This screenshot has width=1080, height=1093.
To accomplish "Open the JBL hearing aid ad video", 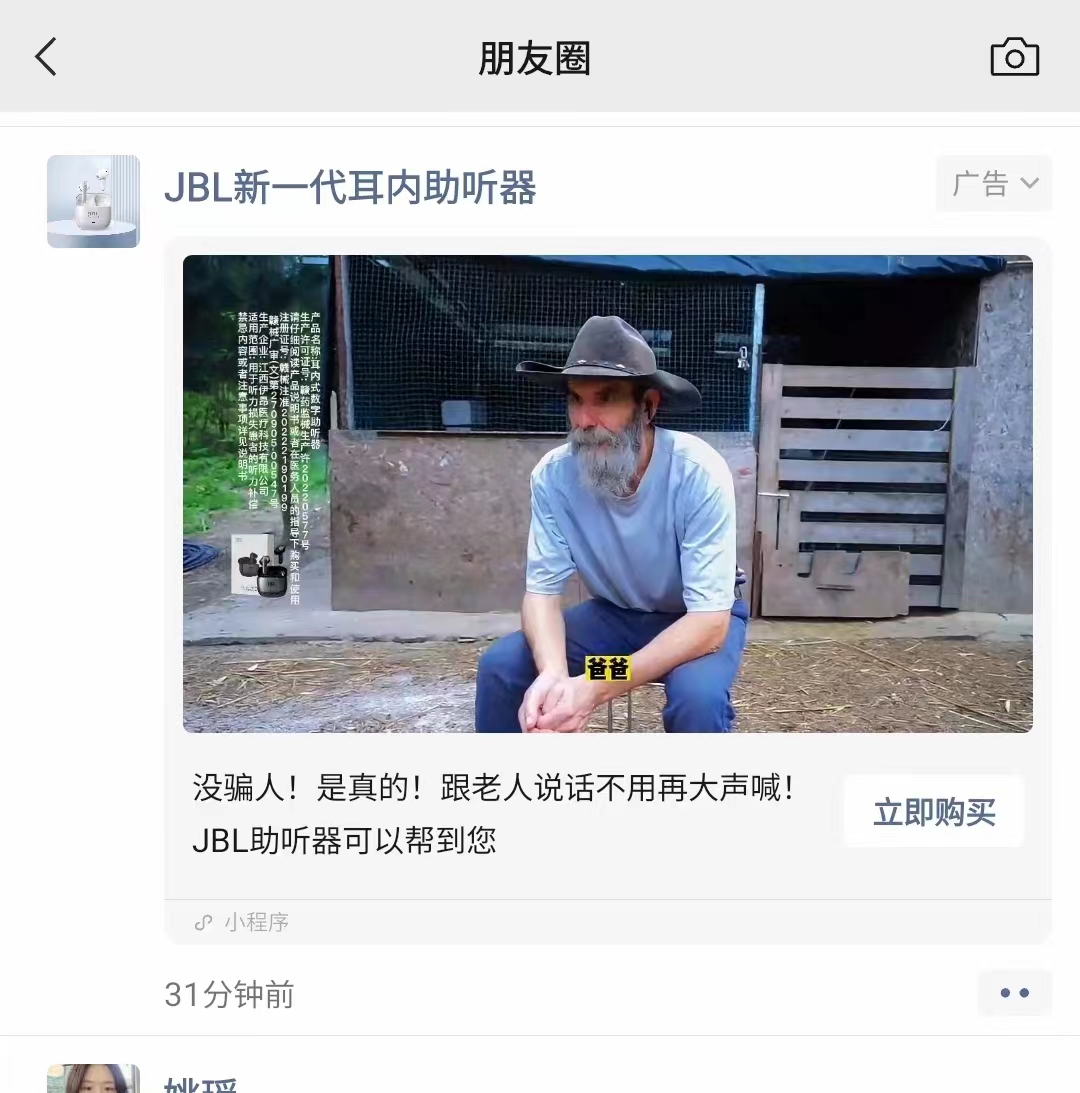I will pyautogui.click(x=607, y=493).
